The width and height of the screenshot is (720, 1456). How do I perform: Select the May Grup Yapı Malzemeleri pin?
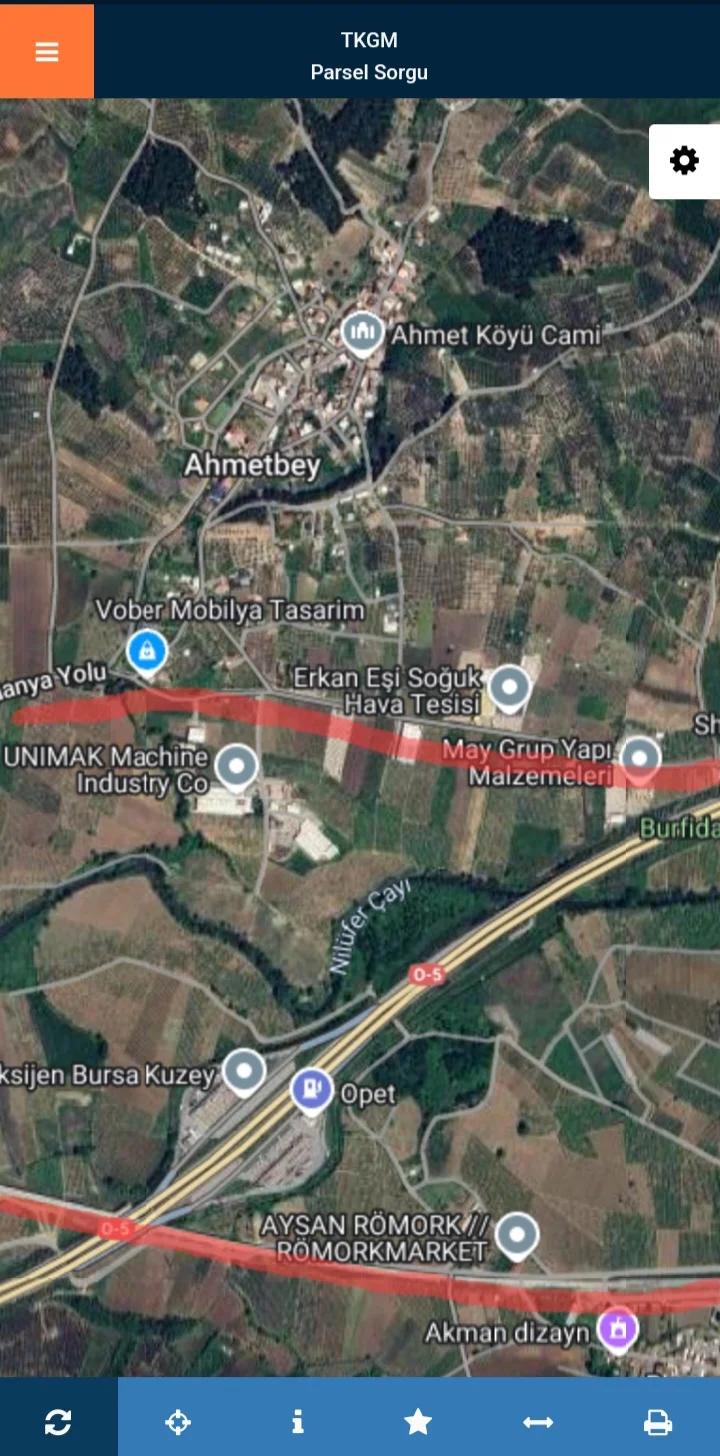coord(640,757)
